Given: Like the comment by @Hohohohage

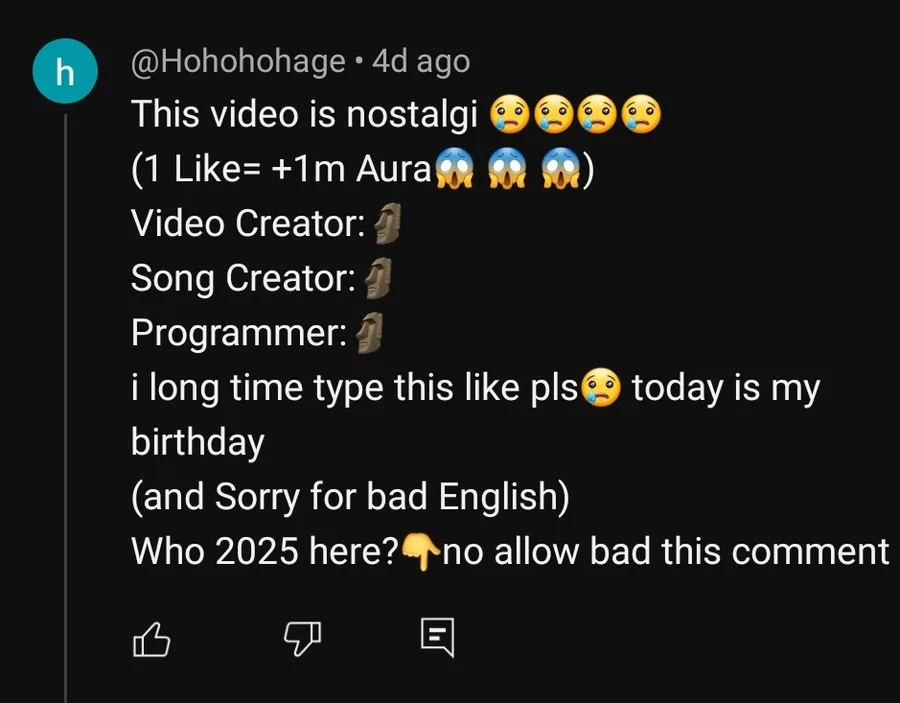Looking at the screenshot, I should click(x=151, y=638).
